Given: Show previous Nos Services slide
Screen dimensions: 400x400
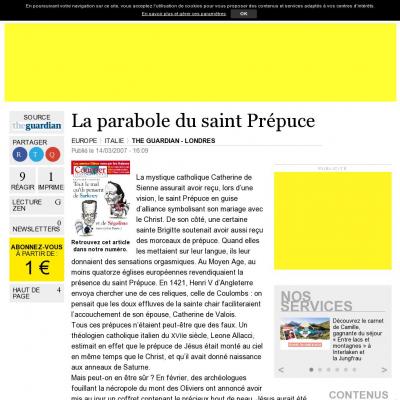Looking at the screenshot, I should (x=281, y=370).
